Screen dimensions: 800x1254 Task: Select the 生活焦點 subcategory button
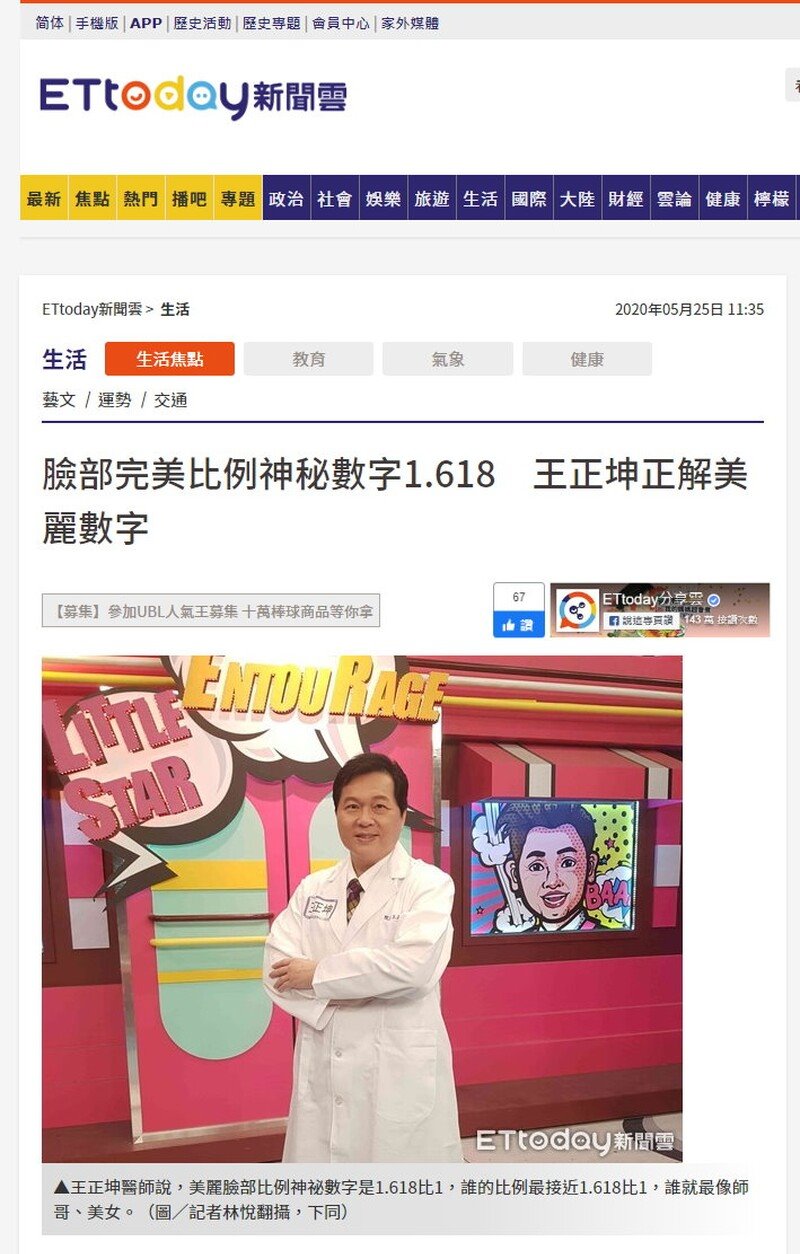point(170,359)
